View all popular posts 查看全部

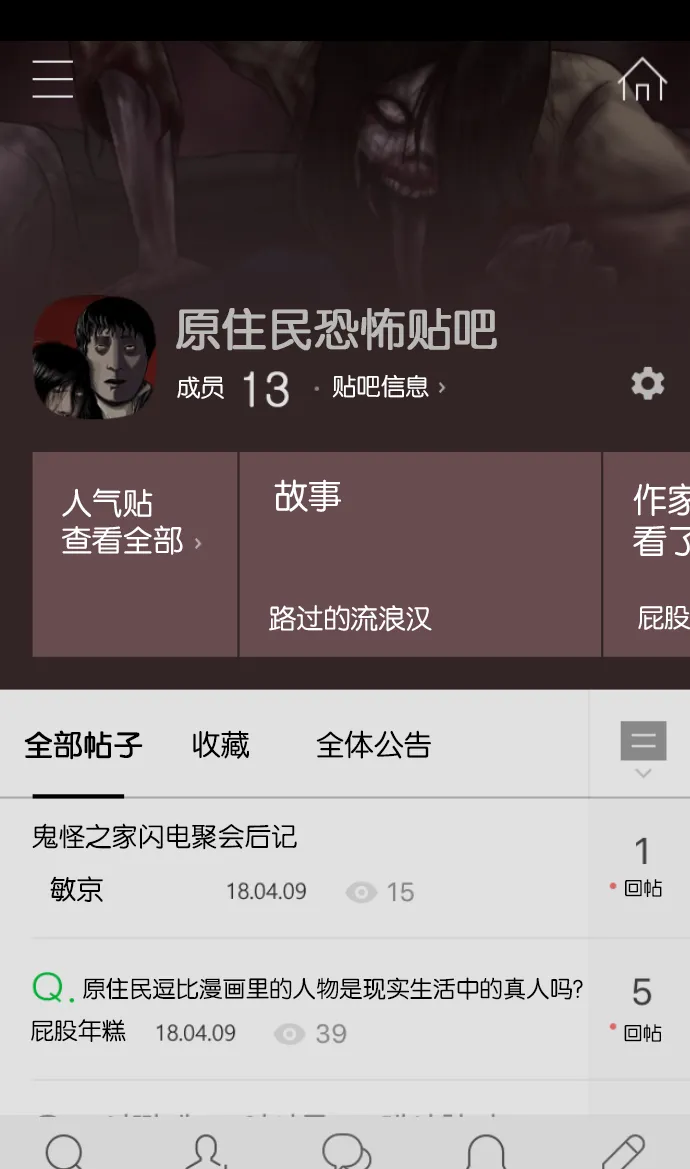pos(132,541)
